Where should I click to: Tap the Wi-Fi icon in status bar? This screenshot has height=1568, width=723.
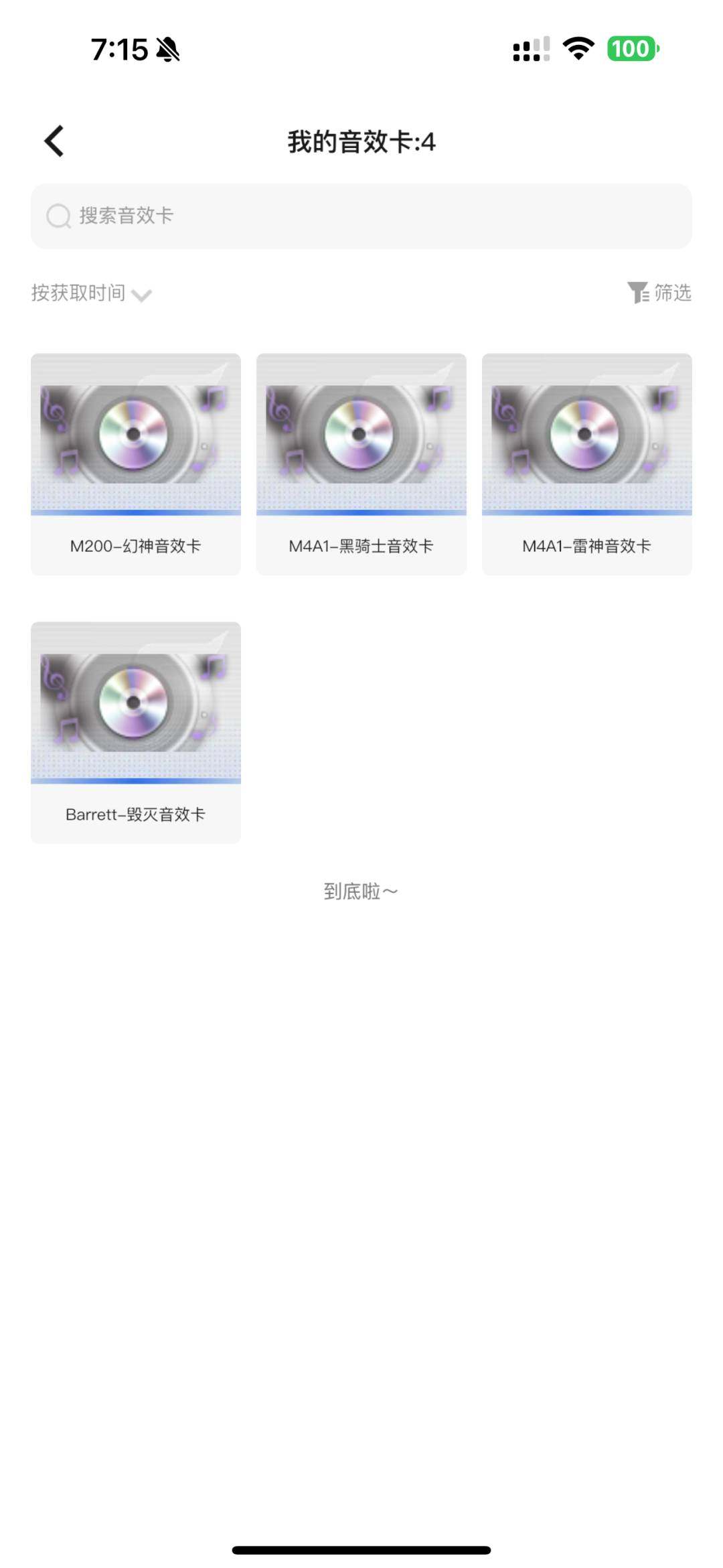click(577, 48)
